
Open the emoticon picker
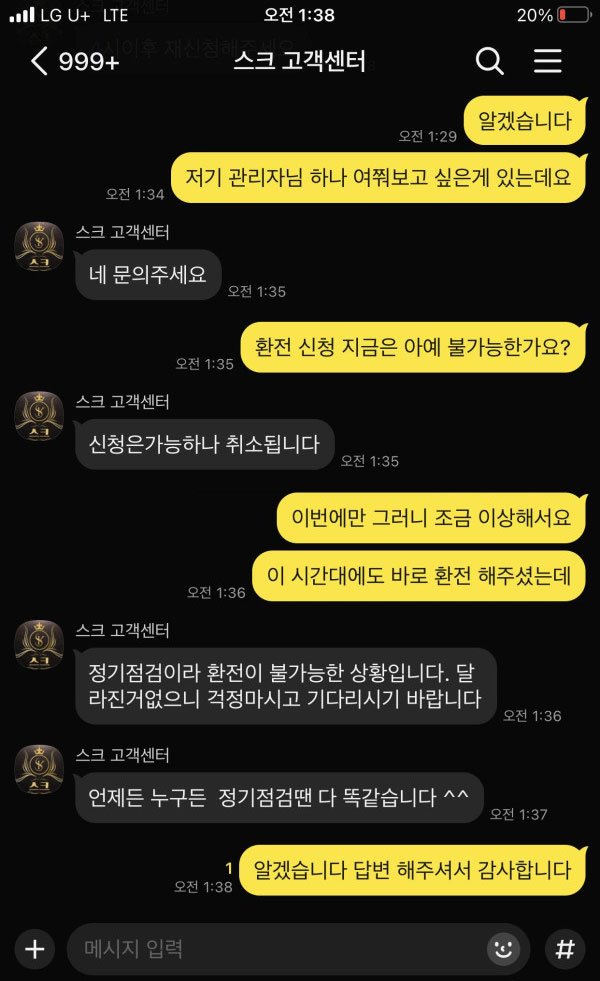(505, 948)
